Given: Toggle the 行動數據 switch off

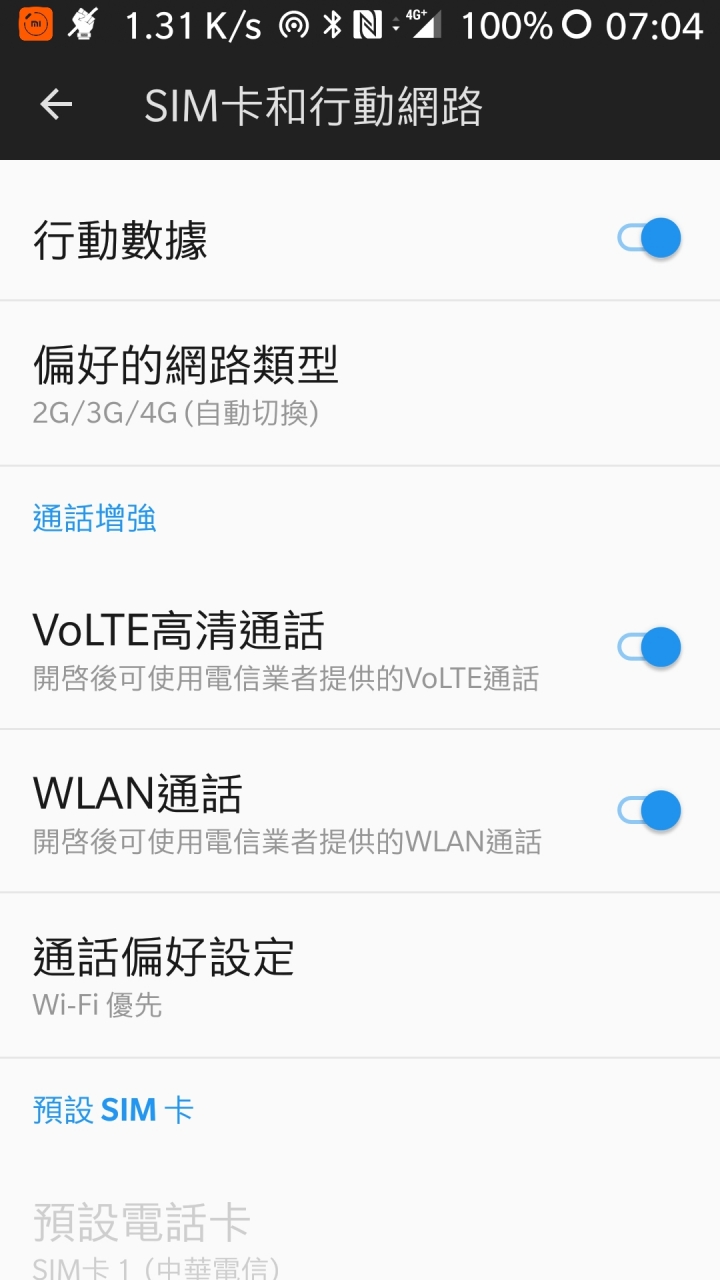Looking at the screenshot, I should pos(649,239).
